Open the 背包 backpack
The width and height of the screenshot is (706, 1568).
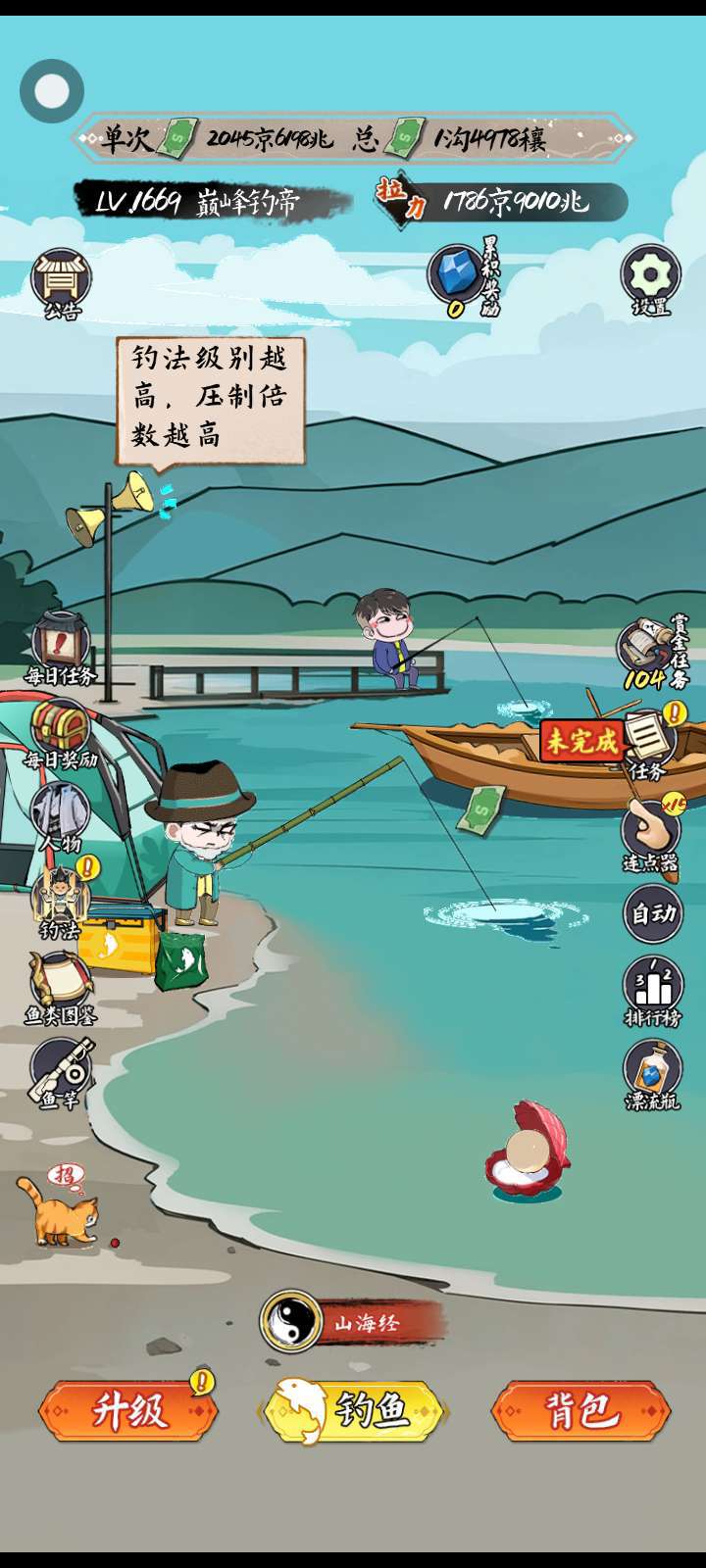580,1411
